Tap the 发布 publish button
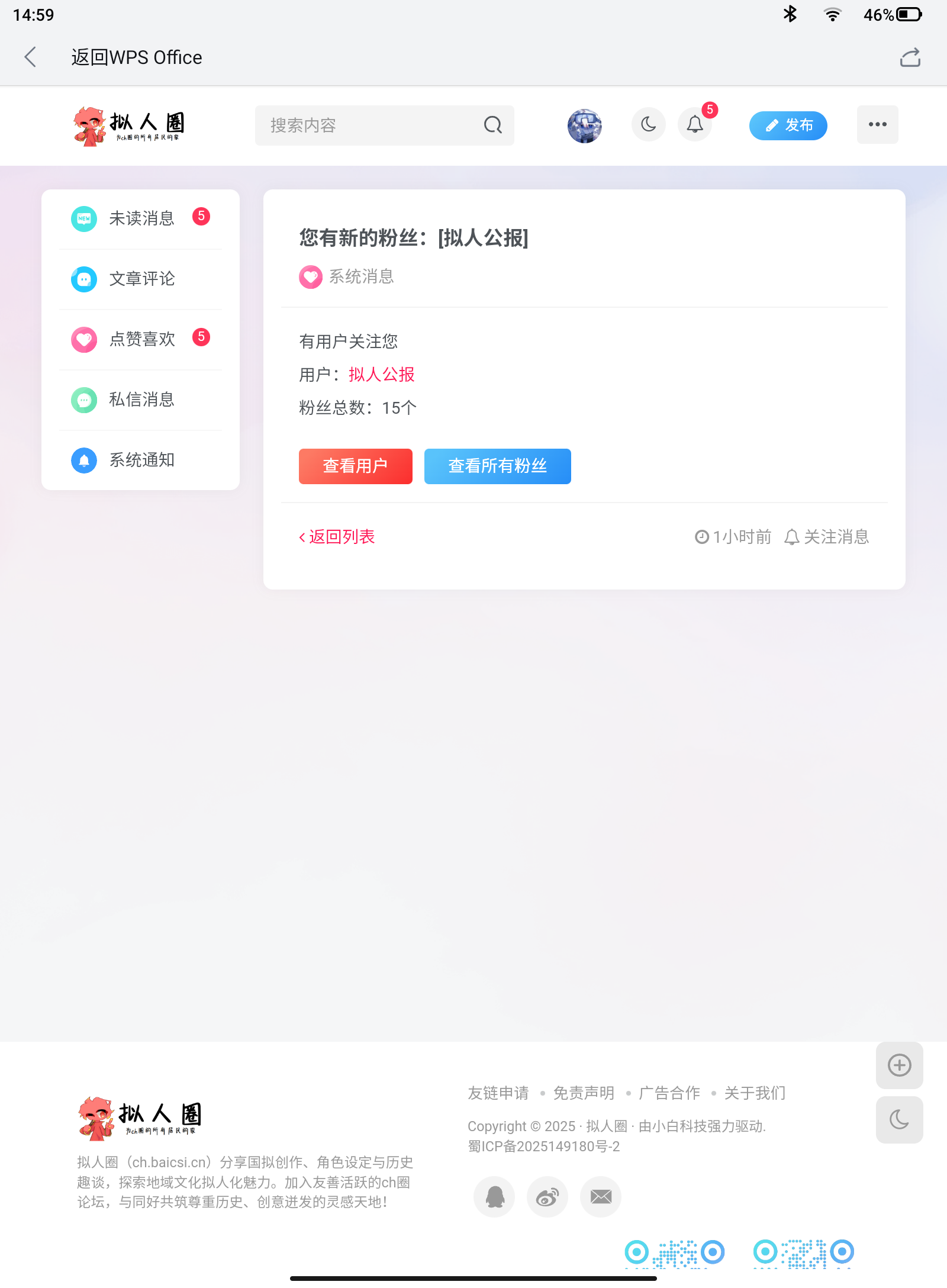The image size is (947, 1288). click(788, 125)
